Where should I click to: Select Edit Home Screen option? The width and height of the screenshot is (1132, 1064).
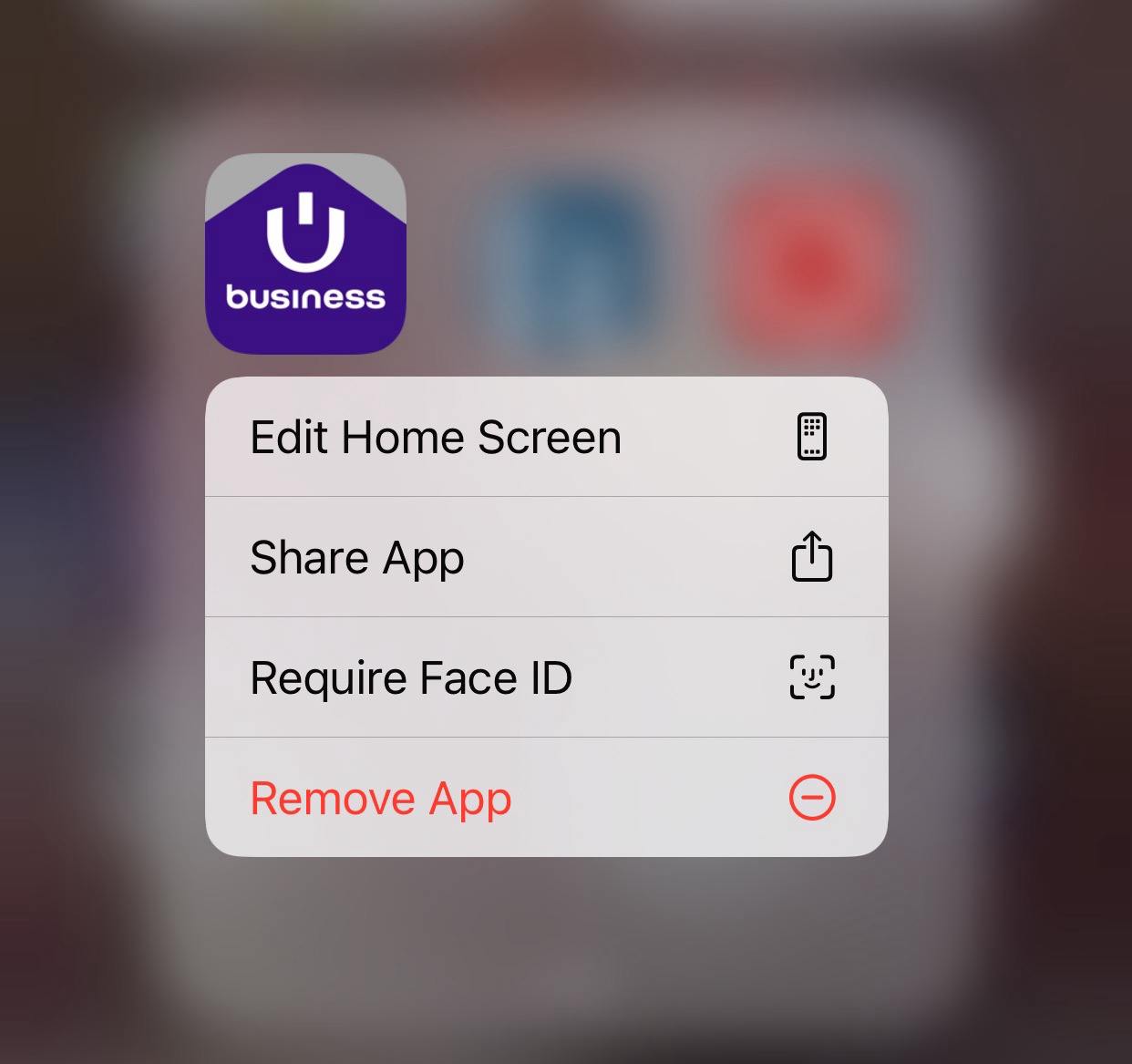click(545, 437)
